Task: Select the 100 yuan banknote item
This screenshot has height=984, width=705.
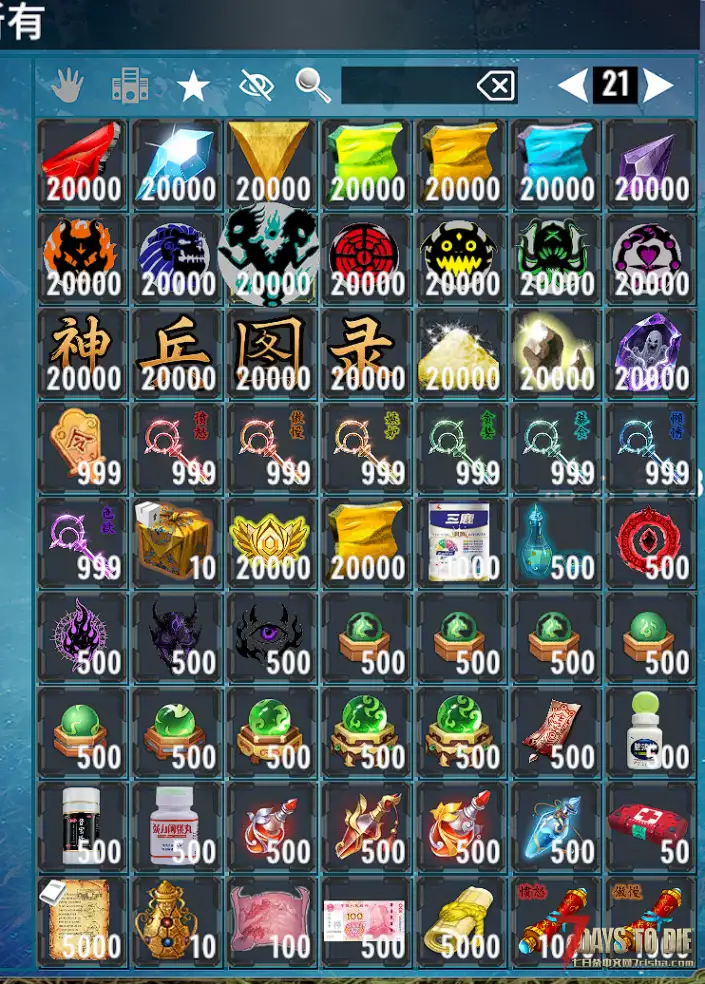Action: tap(367, 922)
